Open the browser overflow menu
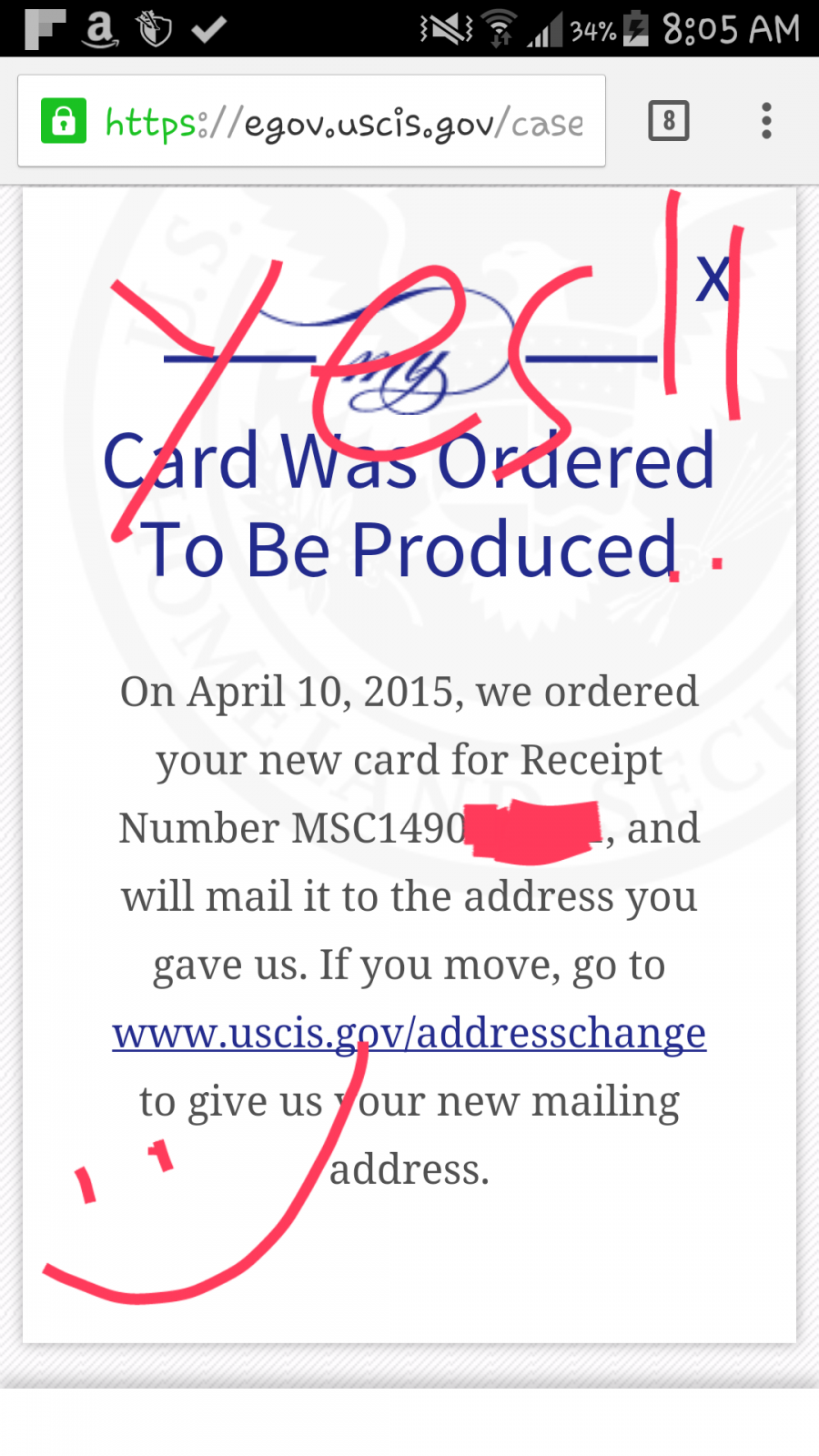Viewport: 819px width, 1456px height. 767,121
